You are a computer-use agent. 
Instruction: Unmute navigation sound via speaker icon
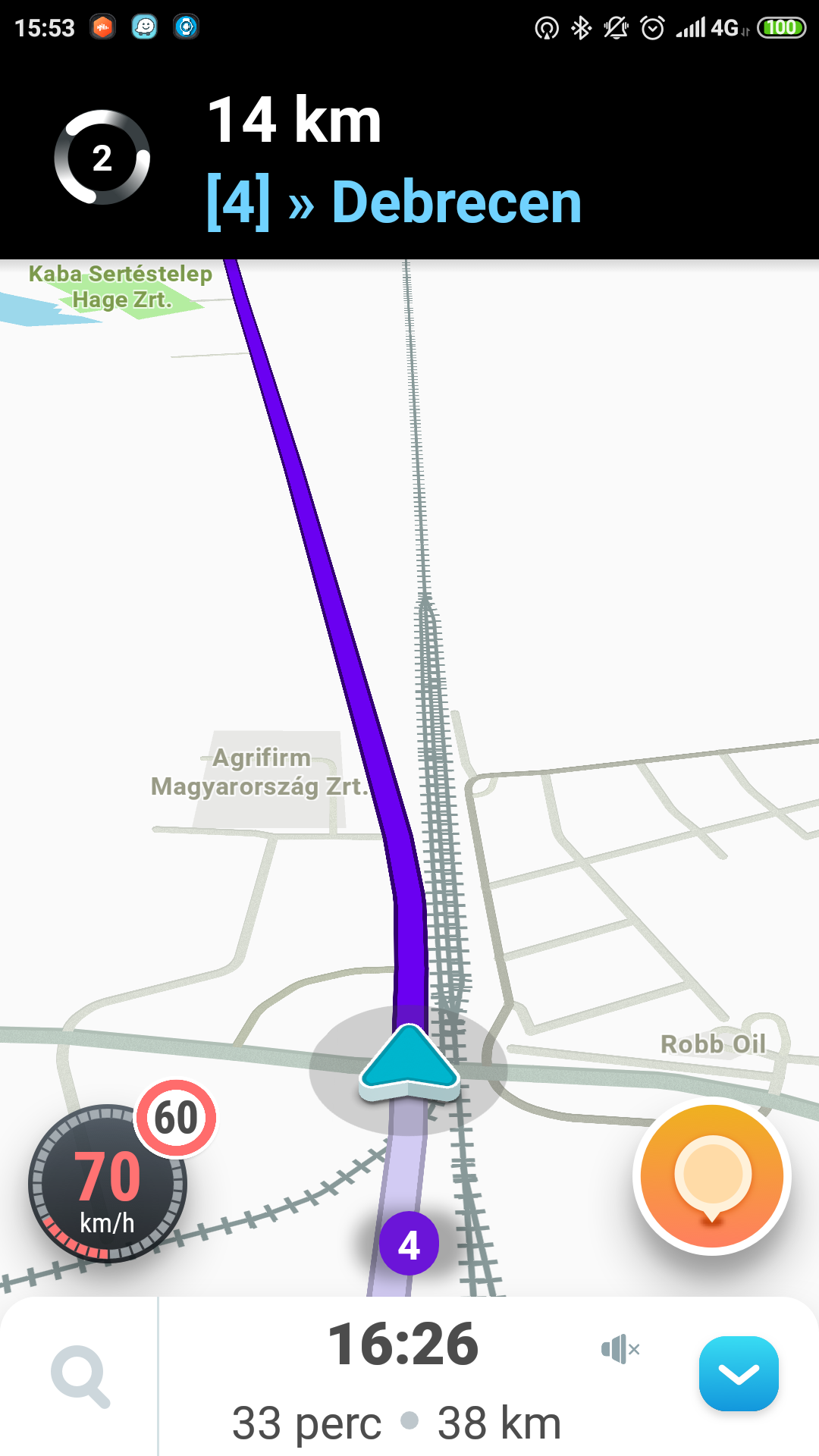tap(620, 1349)
